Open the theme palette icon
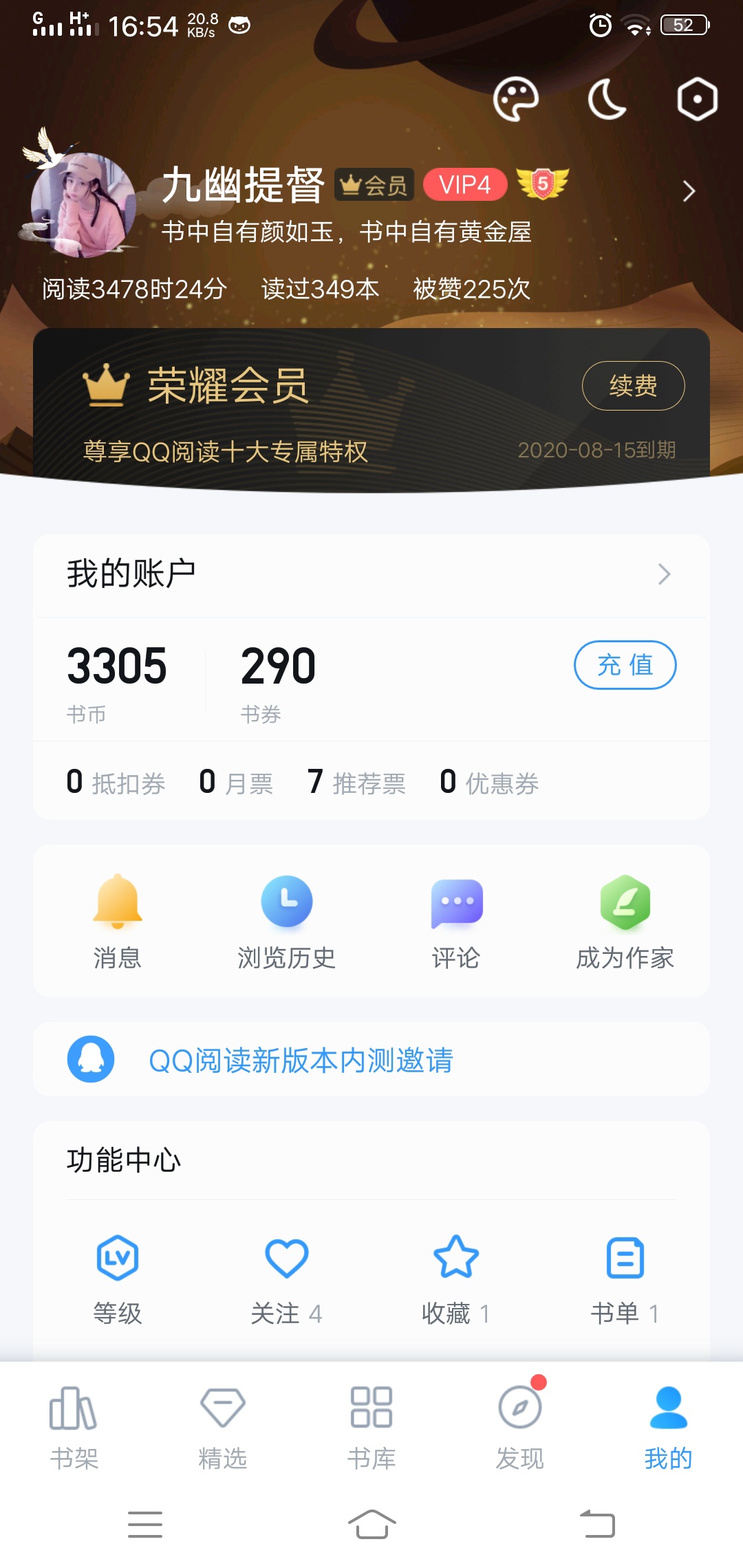Screen dimensions: 743x1568 pos(516,99)
